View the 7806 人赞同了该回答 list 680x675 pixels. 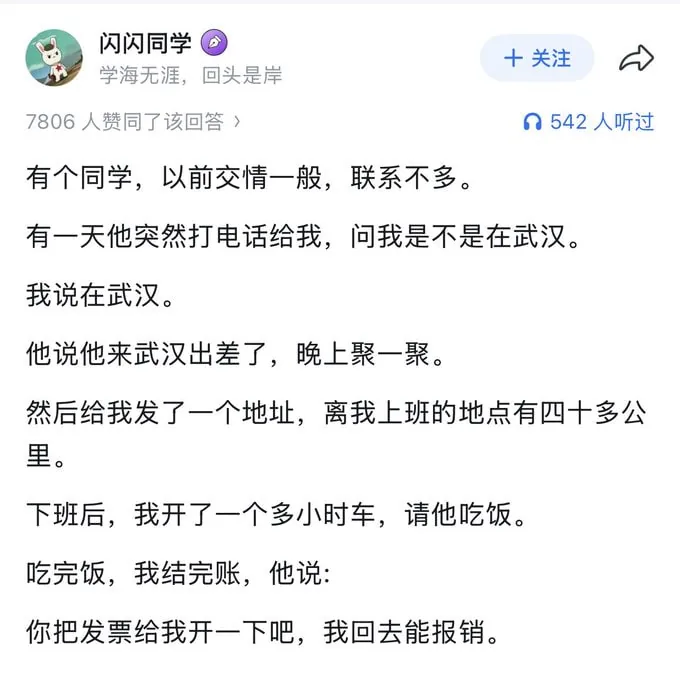(x=133, y=121)
